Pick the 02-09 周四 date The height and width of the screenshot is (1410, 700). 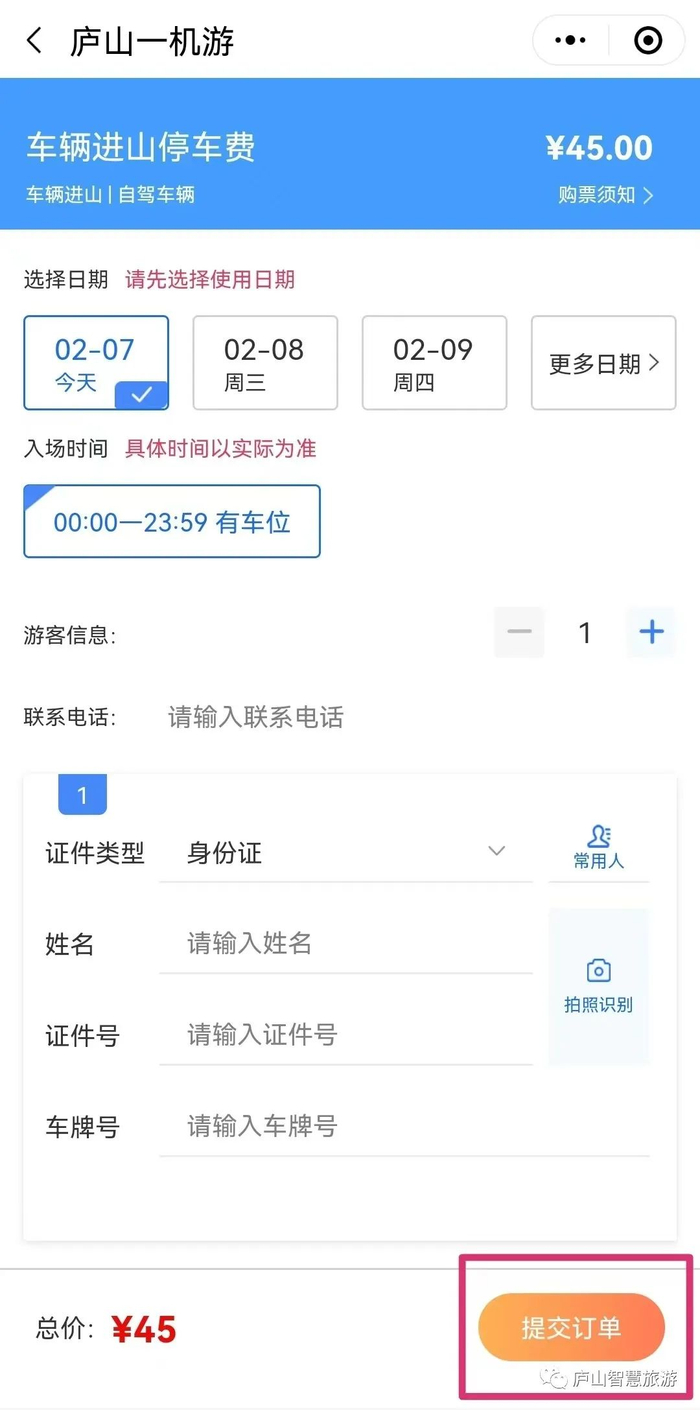point(434,362)
